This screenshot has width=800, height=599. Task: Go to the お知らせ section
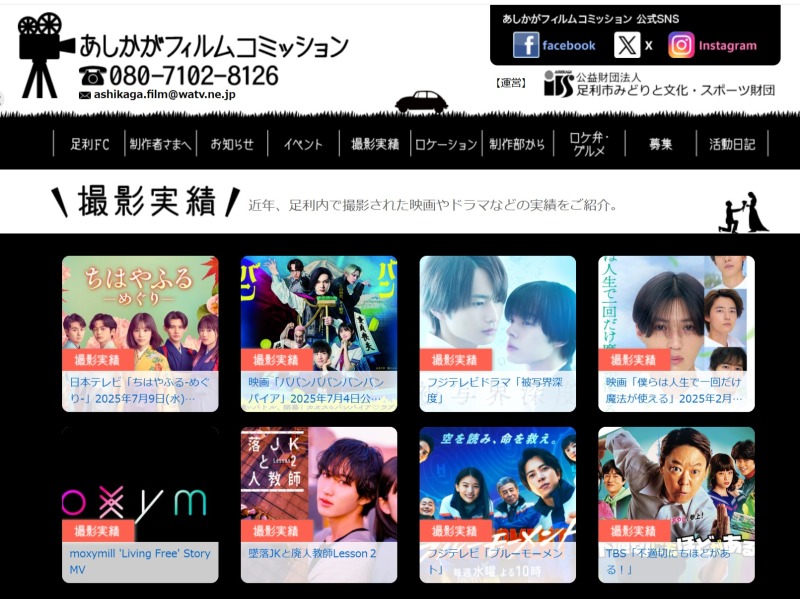(231, 144)
